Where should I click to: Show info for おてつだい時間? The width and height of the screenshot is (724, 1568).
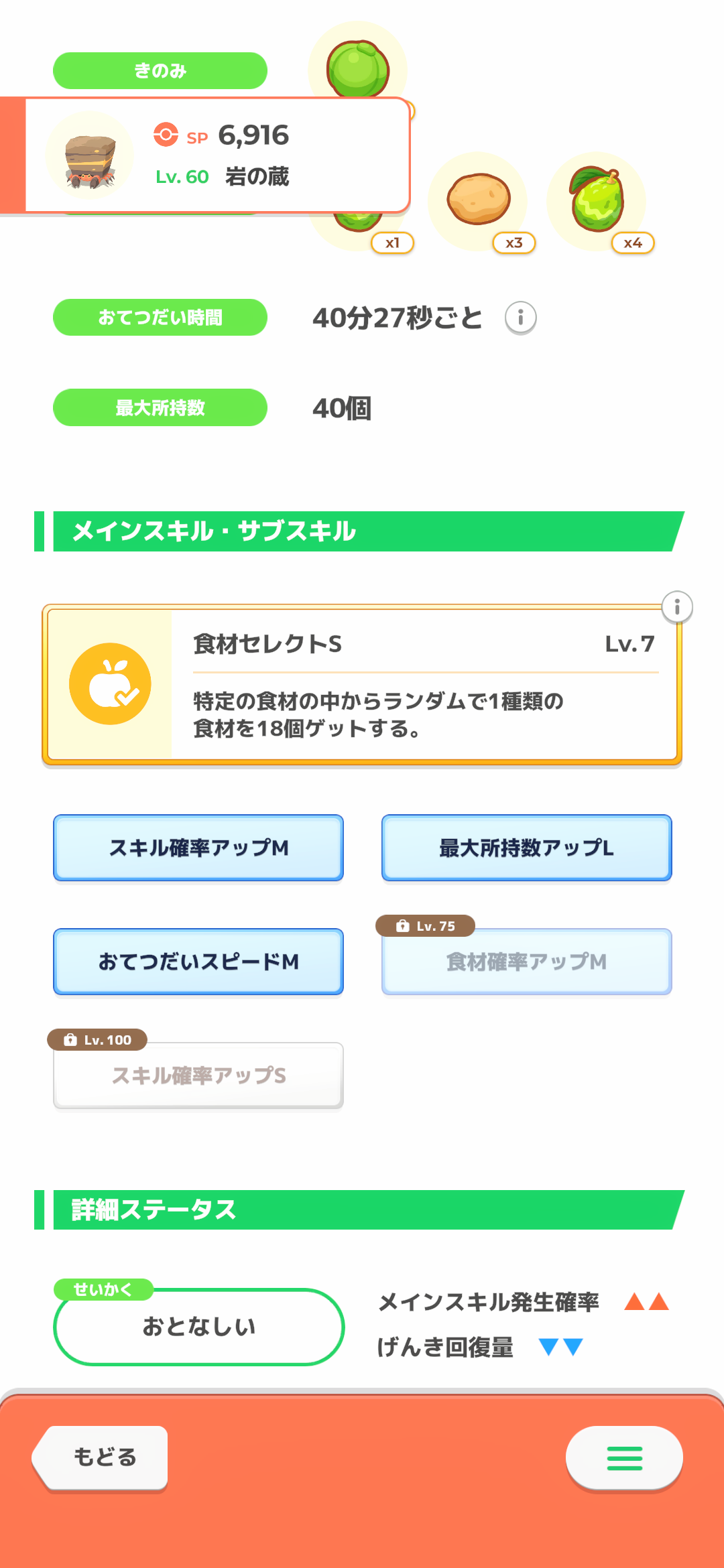pyautogui.click(x=520, y=318)
